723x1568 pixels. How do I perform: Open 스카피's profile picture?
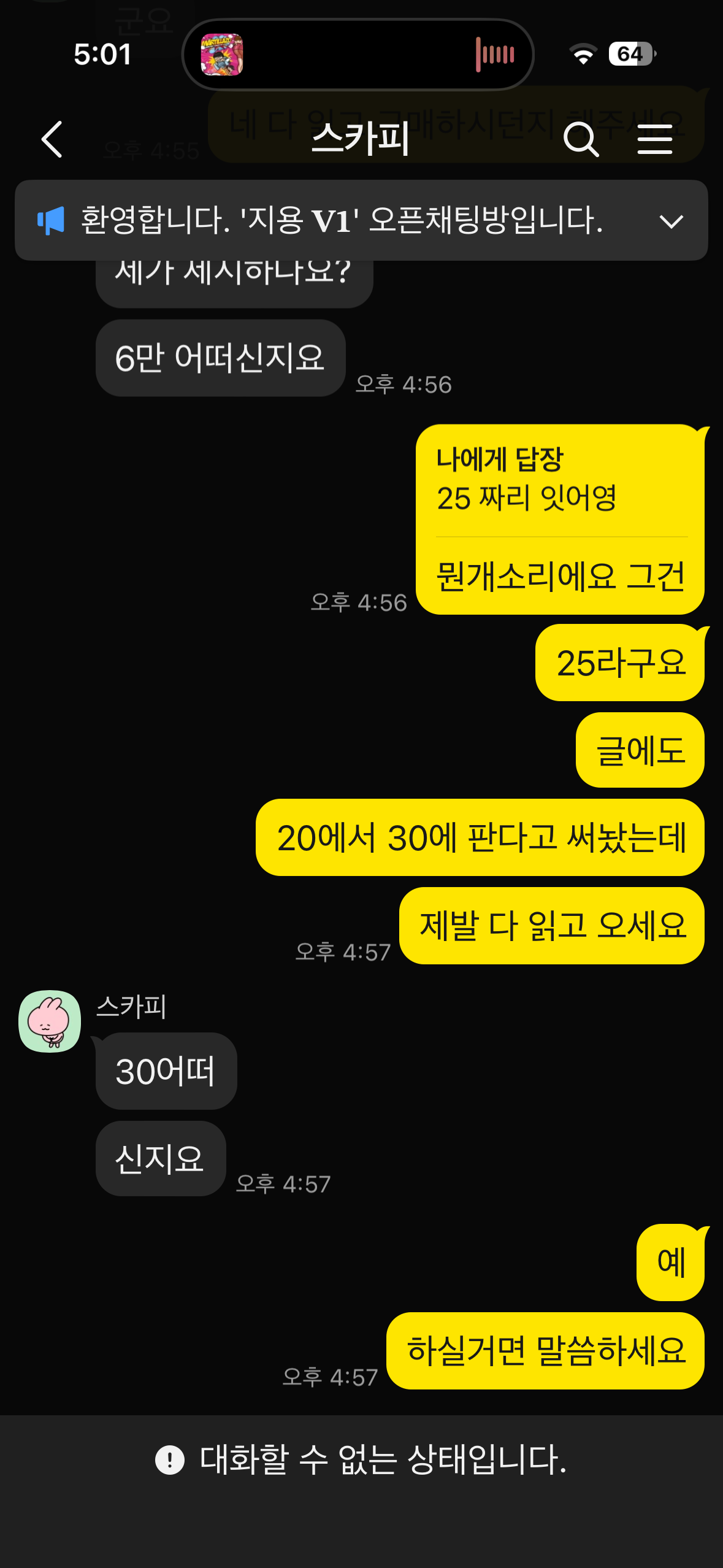(50, 1021)
